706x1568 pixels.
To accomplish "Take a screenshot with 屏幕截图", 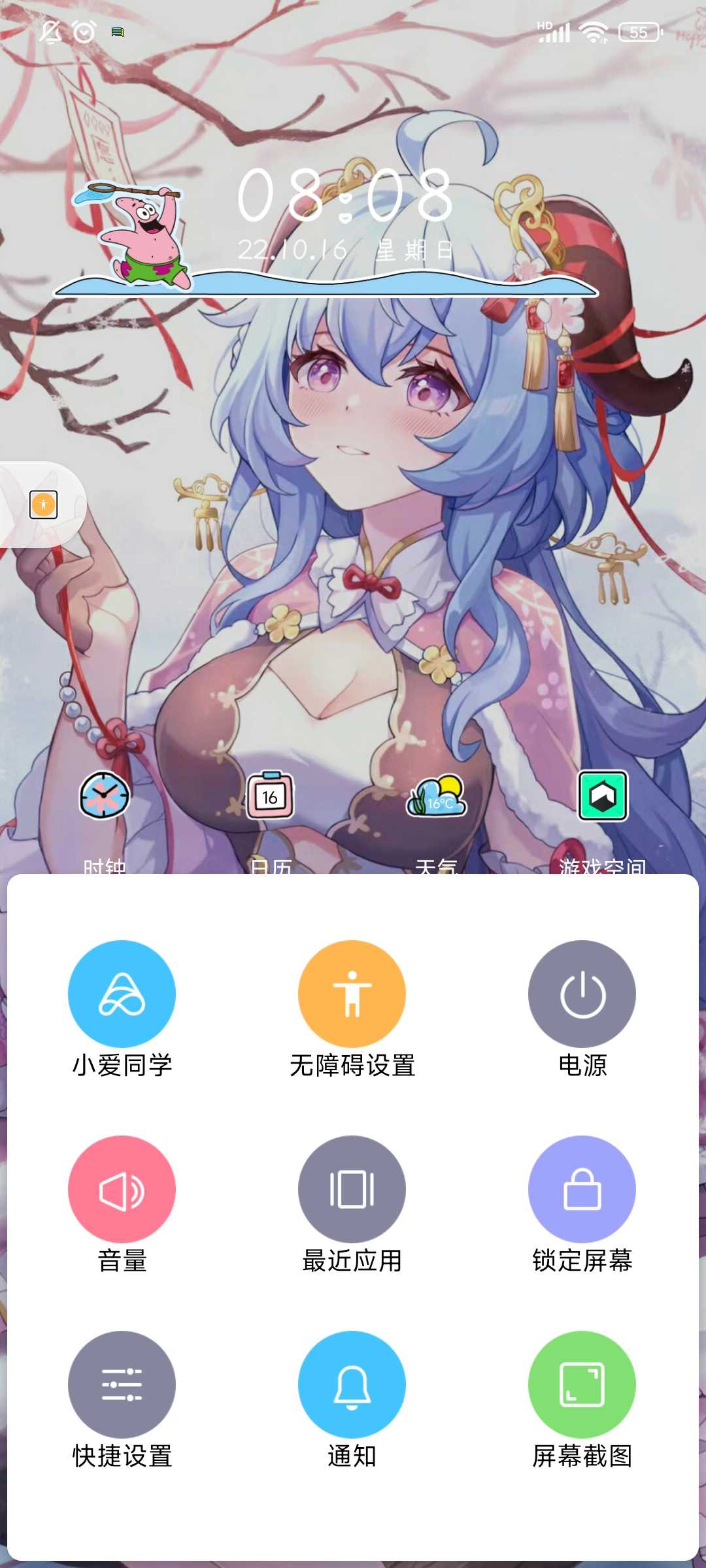I will coord(582,1384).
